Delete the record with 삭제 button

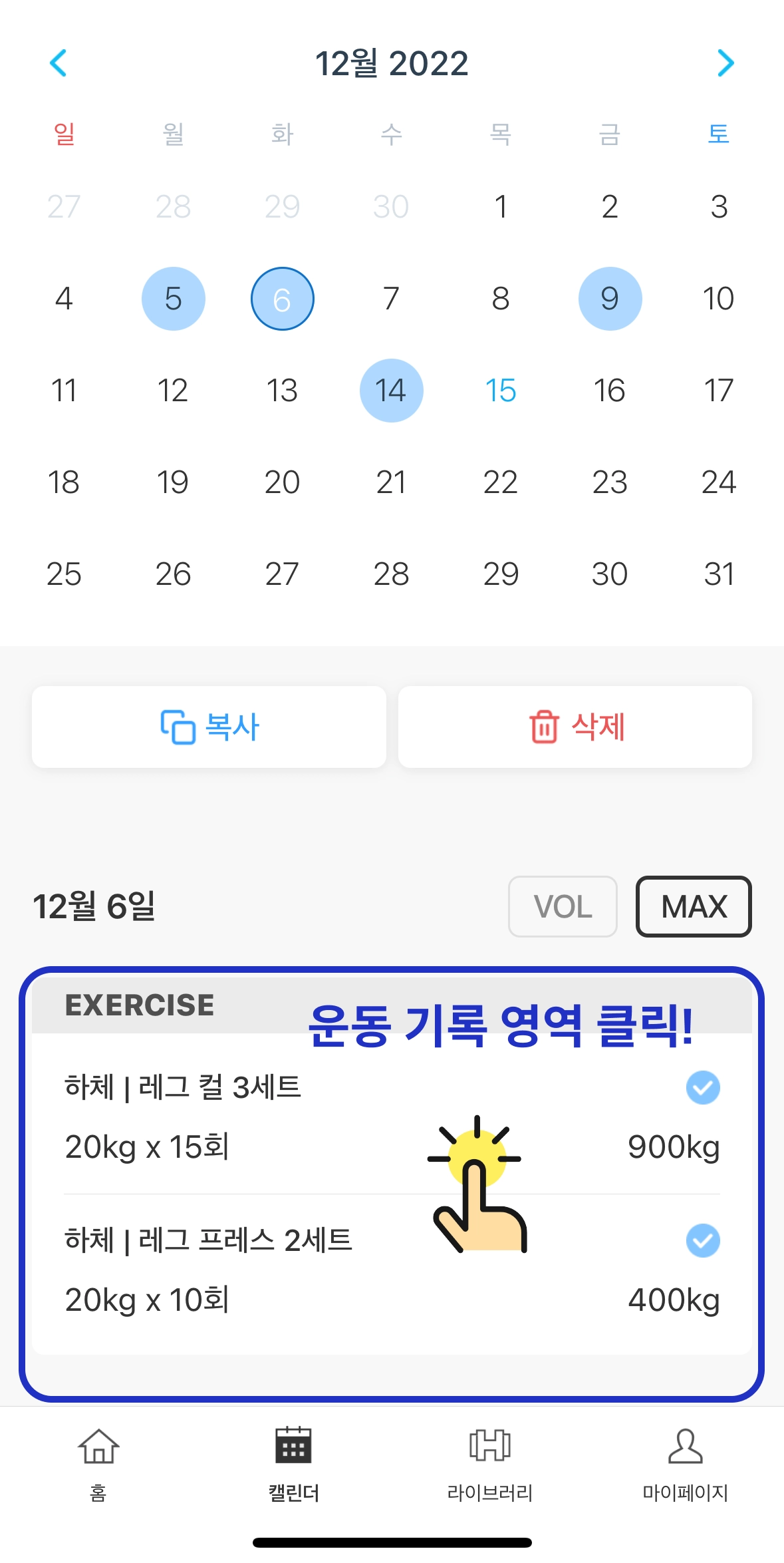[575, 727]
